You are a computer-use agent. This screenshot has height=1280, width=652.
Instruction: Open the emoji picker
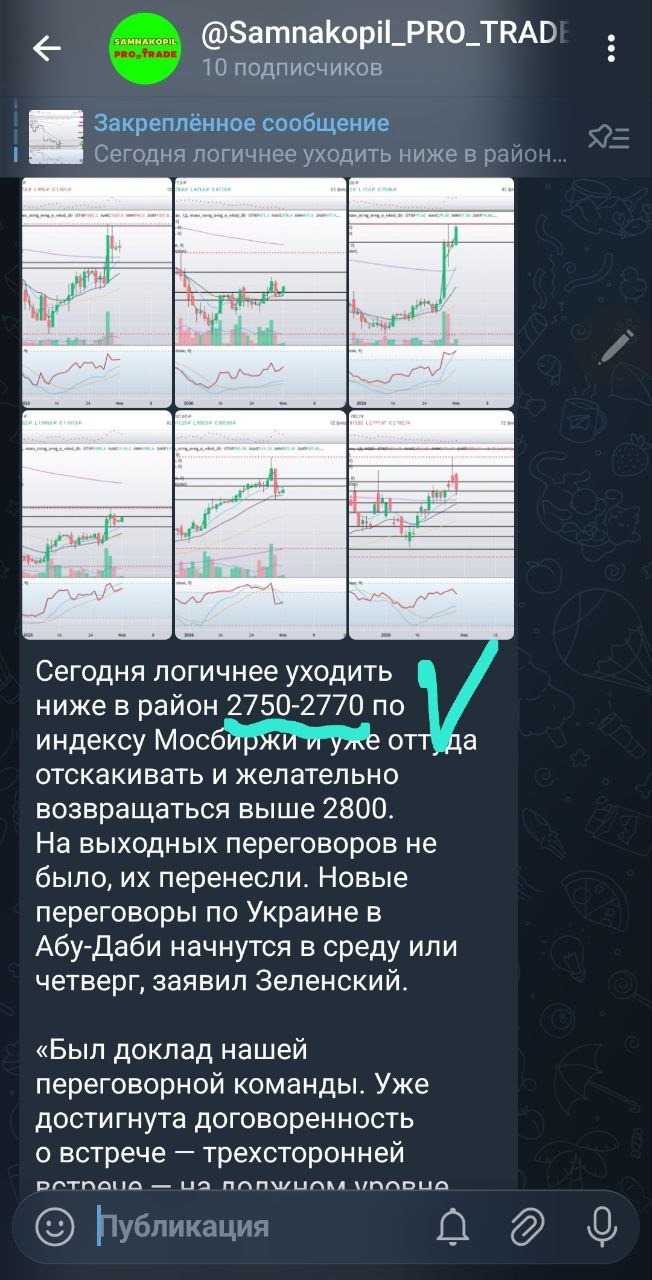tap(54, 1226)
